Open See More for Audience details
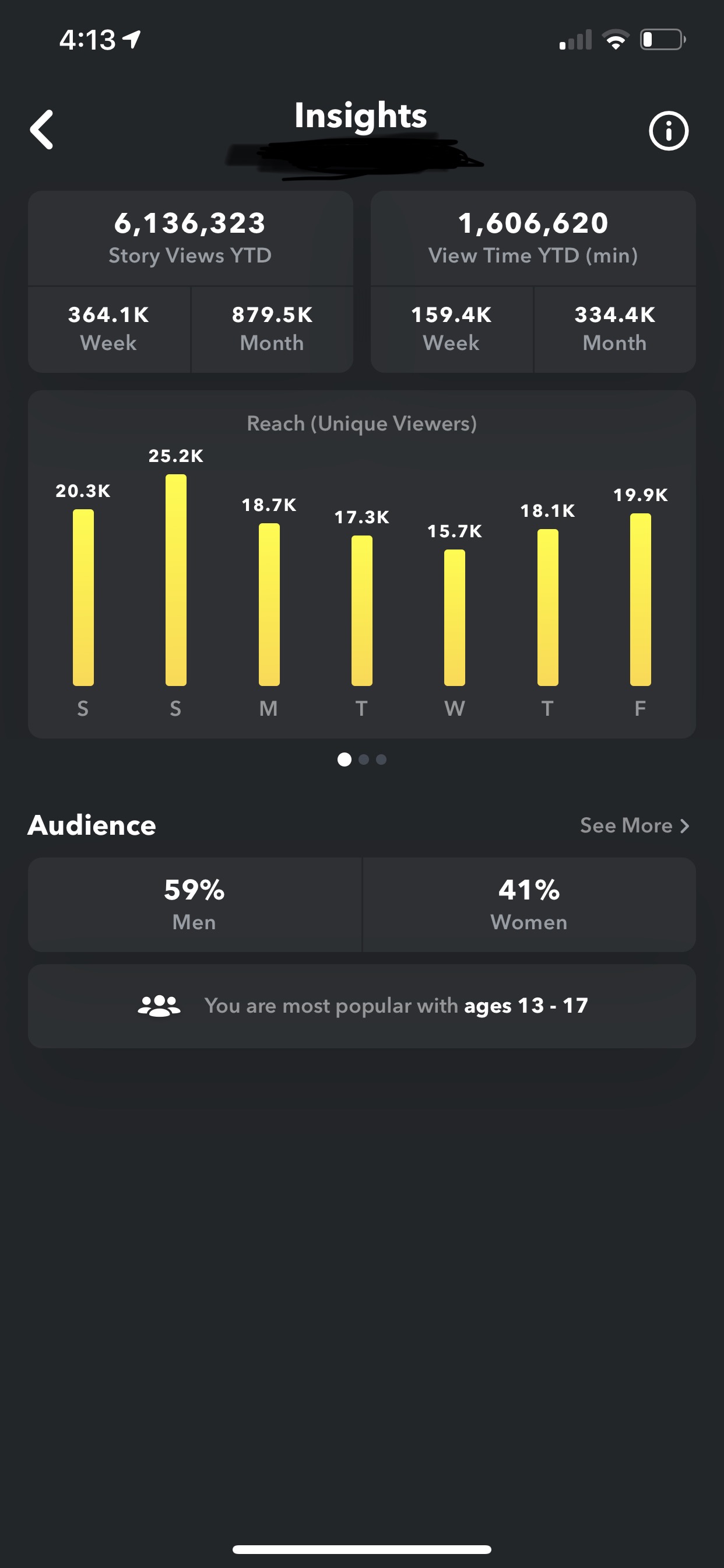The width and height of the screenshot is (724, 1568). coord(635,825)
